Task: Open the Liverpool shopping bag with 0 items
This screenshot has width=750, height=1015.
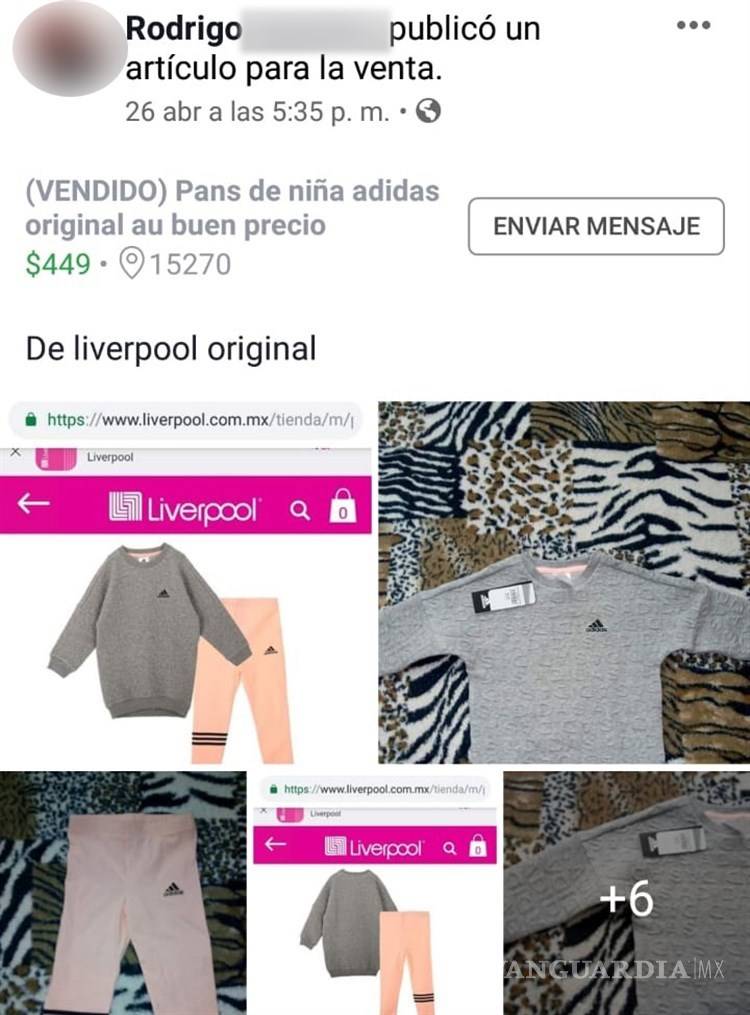Action: click(x=340, y=509)
